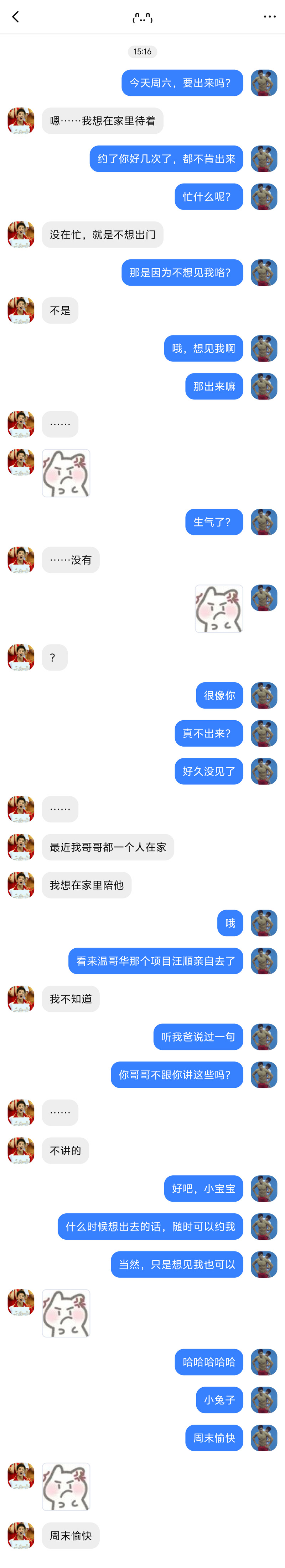Open the three-dot overflow menu

pyautogui.click(x=269, y=17)
